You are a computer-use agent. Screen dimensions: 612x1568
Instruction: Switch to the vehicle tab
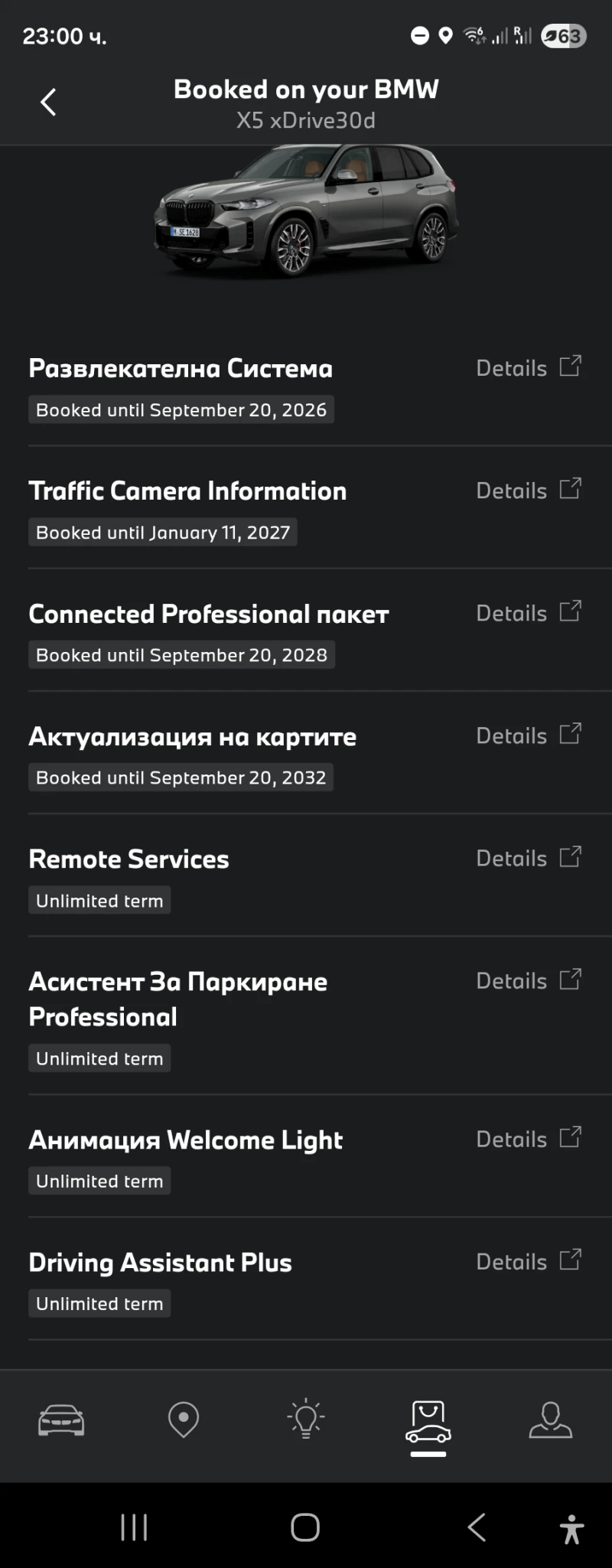tap(61, 1420)
